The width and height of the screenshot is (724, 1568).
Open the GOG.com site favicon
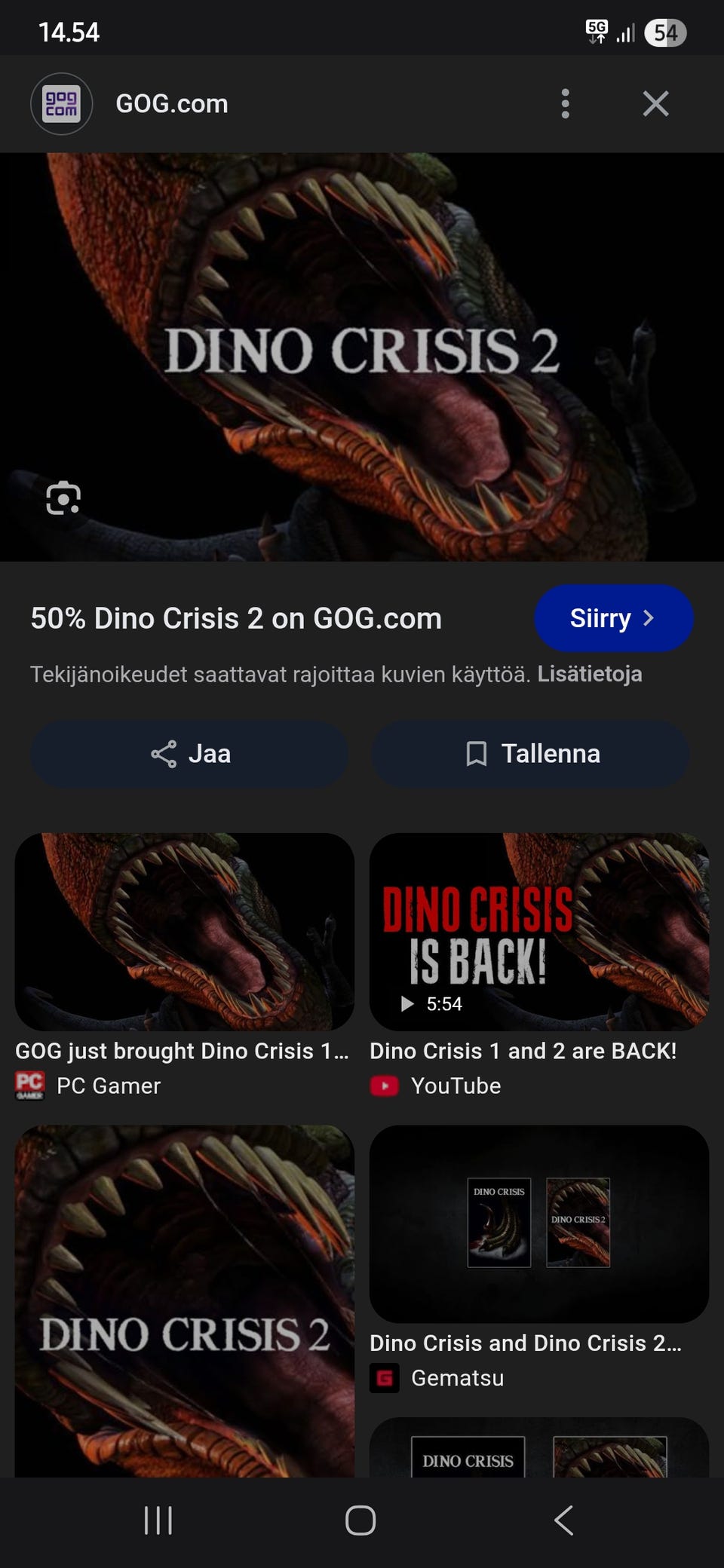click(x=61, y=105)
